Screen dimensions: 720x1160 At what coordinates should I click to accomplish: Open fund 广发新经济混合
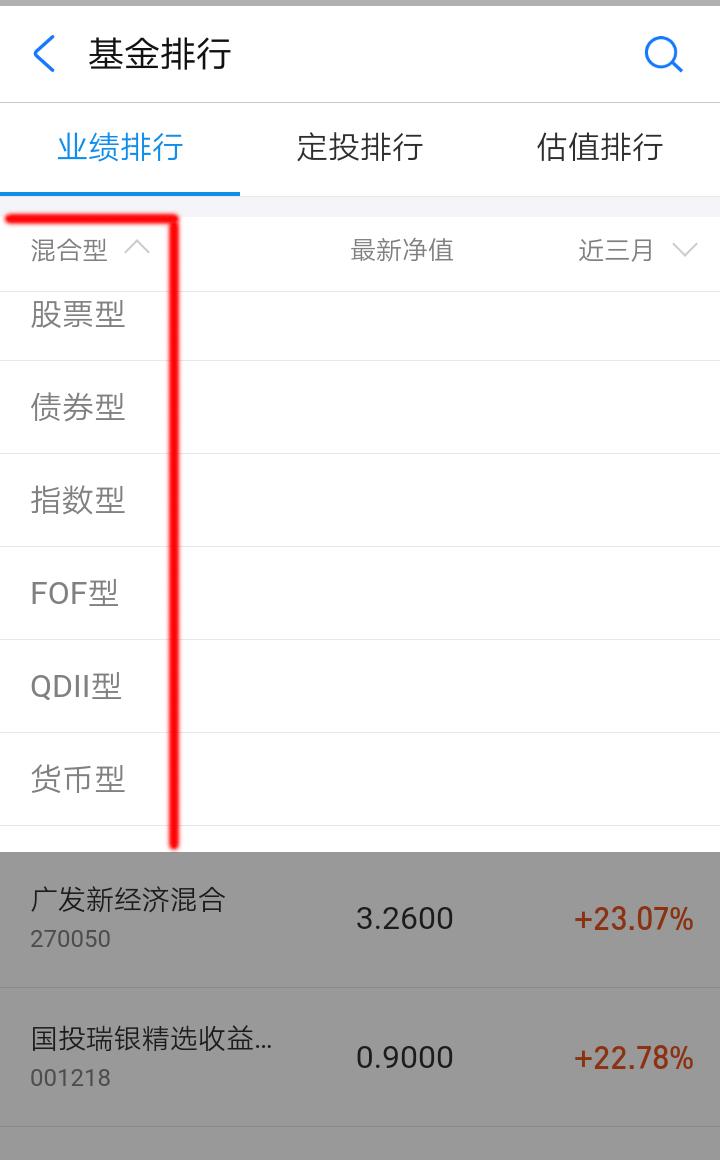tap(360, 919)
